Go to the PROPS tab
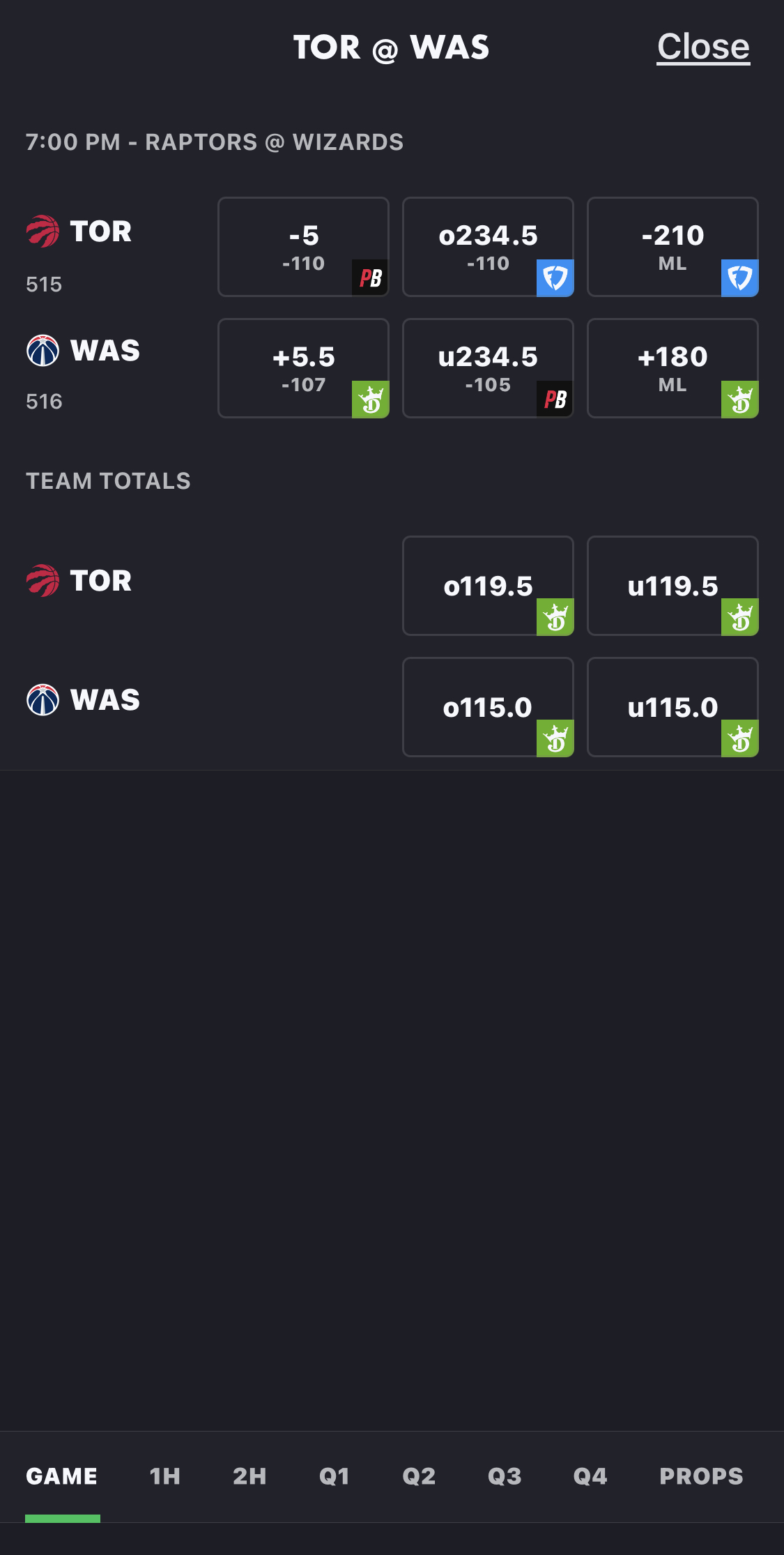Screen dimensions: 784x1555 [701, 1476]
